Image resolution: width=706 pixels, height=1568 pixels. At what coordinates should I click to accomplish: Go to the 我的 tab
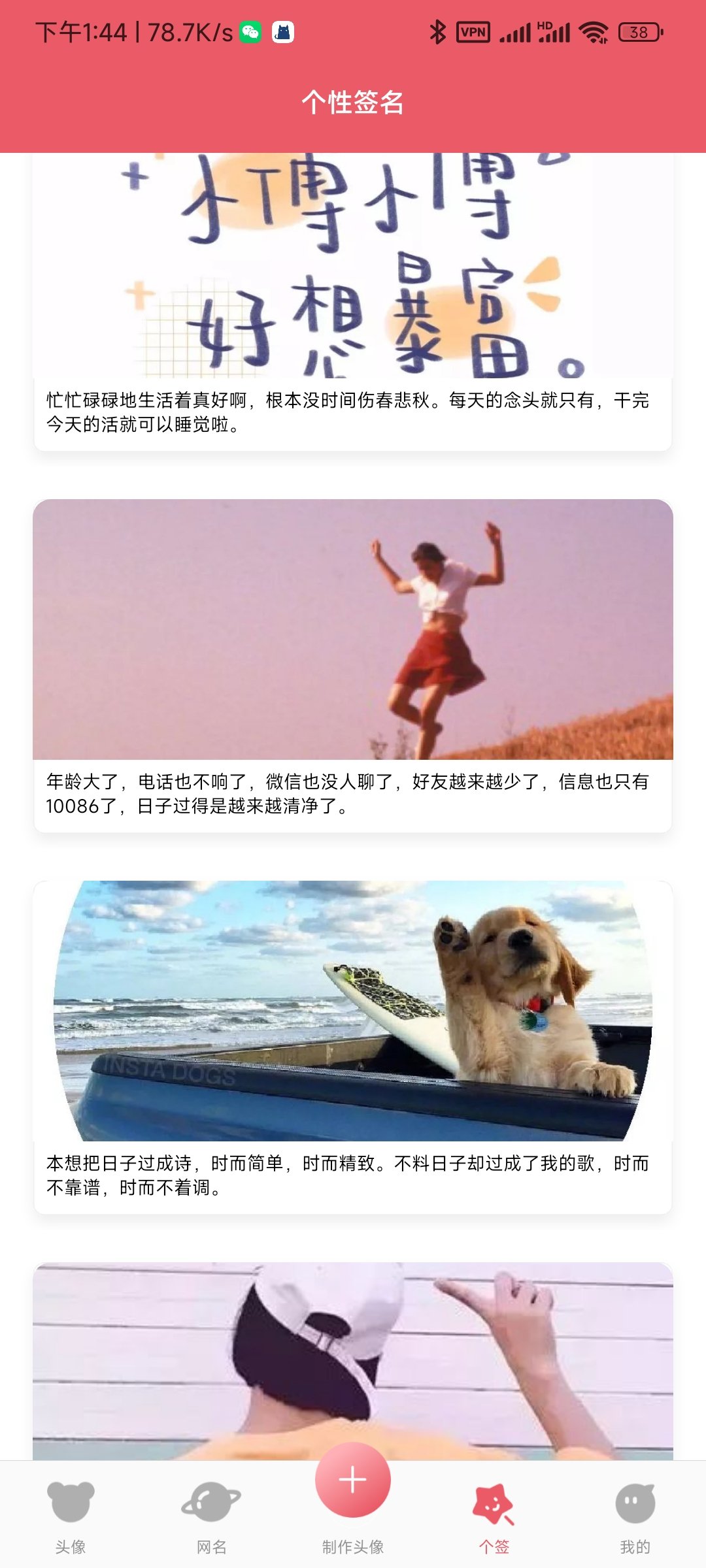point(635,1516)
